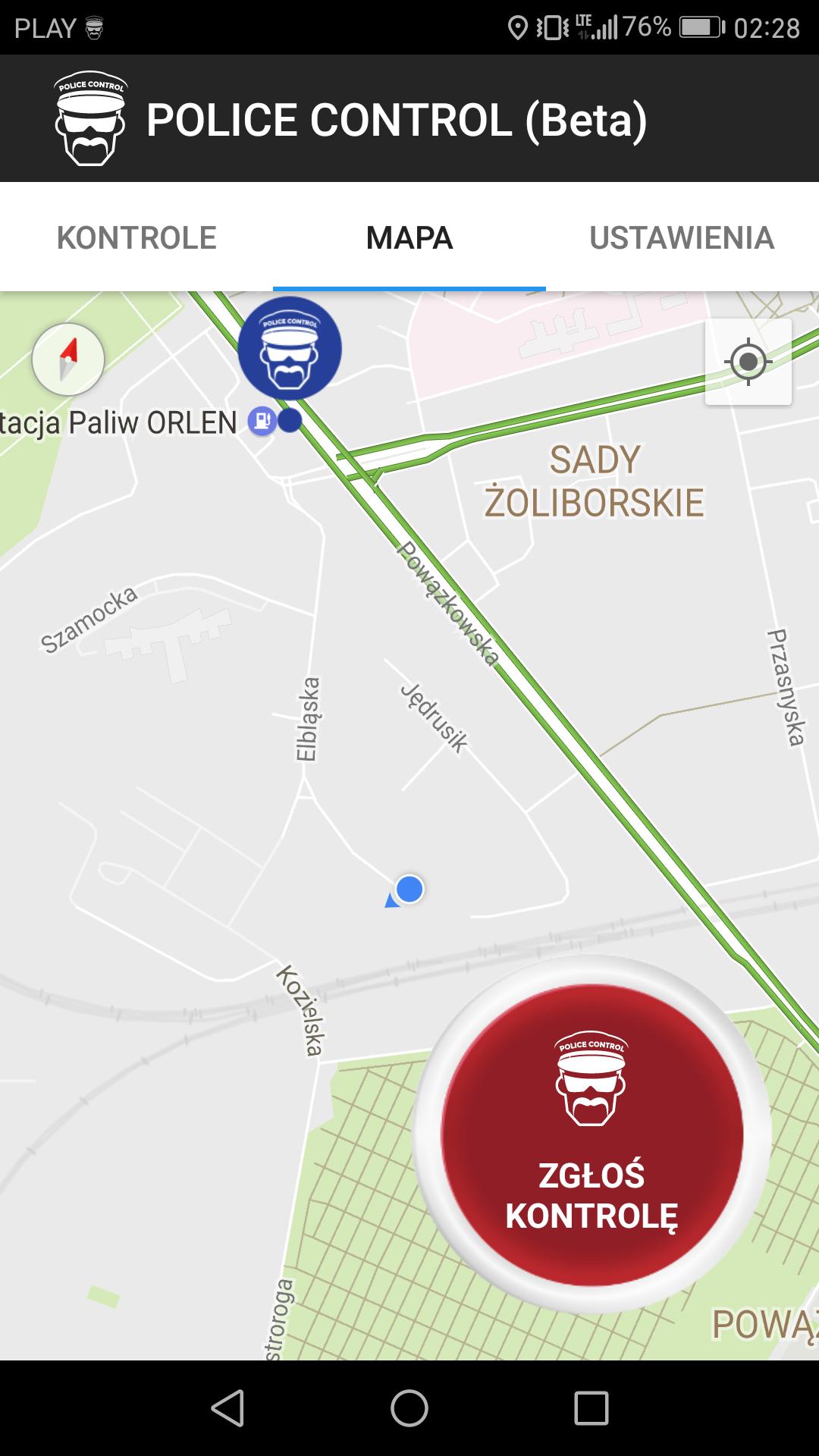Open the USTAWIENIA tab
Image resolution: width=819 pixels, height=1456 pixels.
[x=681, y=238]
